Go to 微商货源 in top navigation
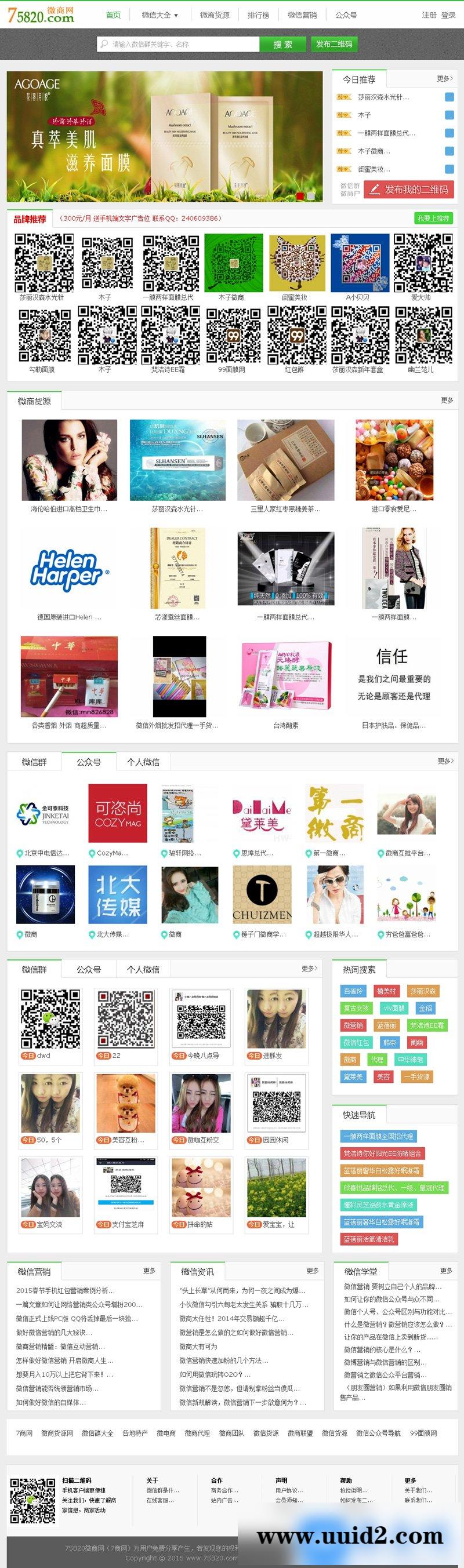Viewport: 464px width, 1568px height. (215, 15)
